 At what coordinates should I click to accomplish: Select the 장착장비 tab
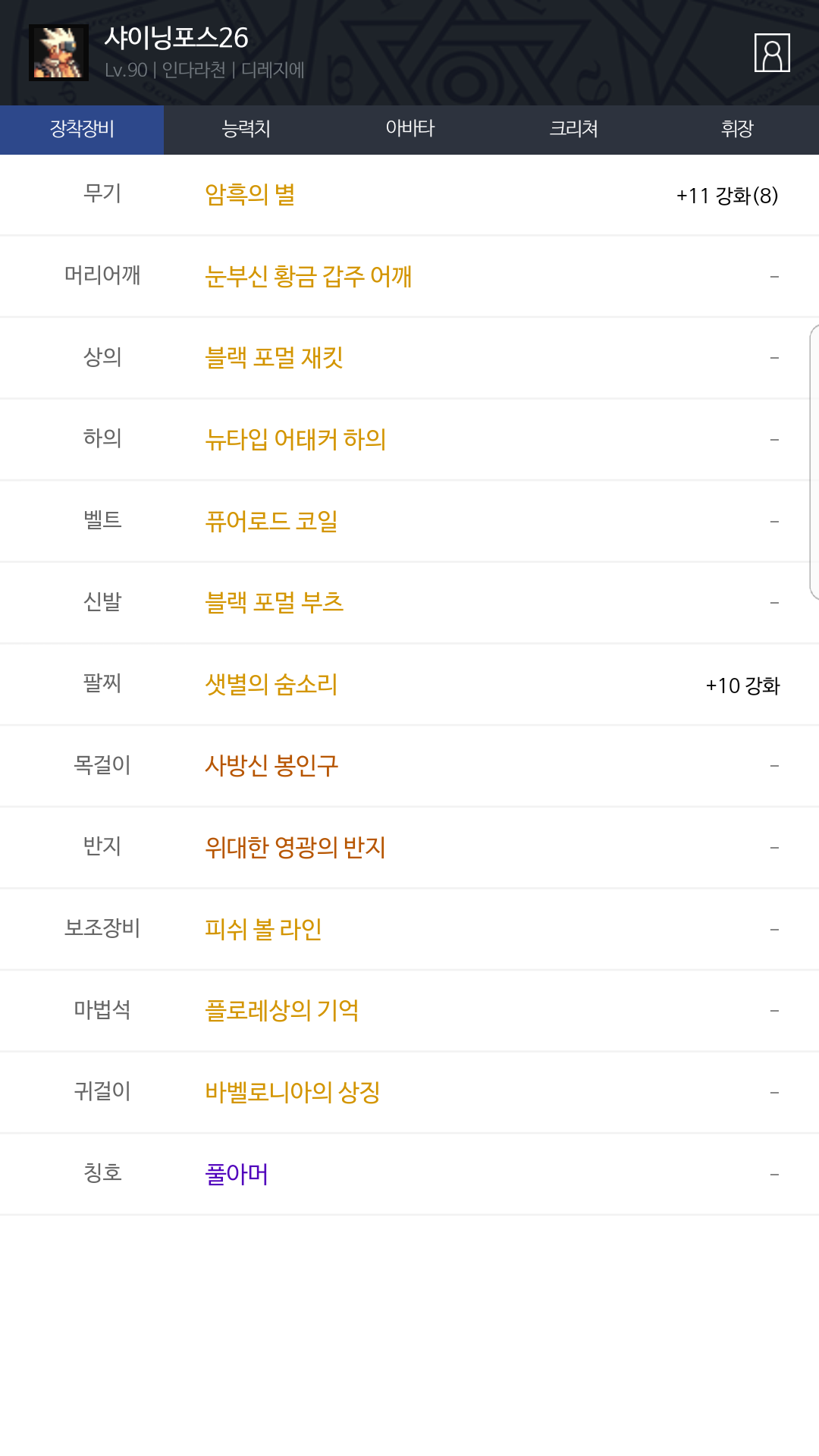coord(82,129)
